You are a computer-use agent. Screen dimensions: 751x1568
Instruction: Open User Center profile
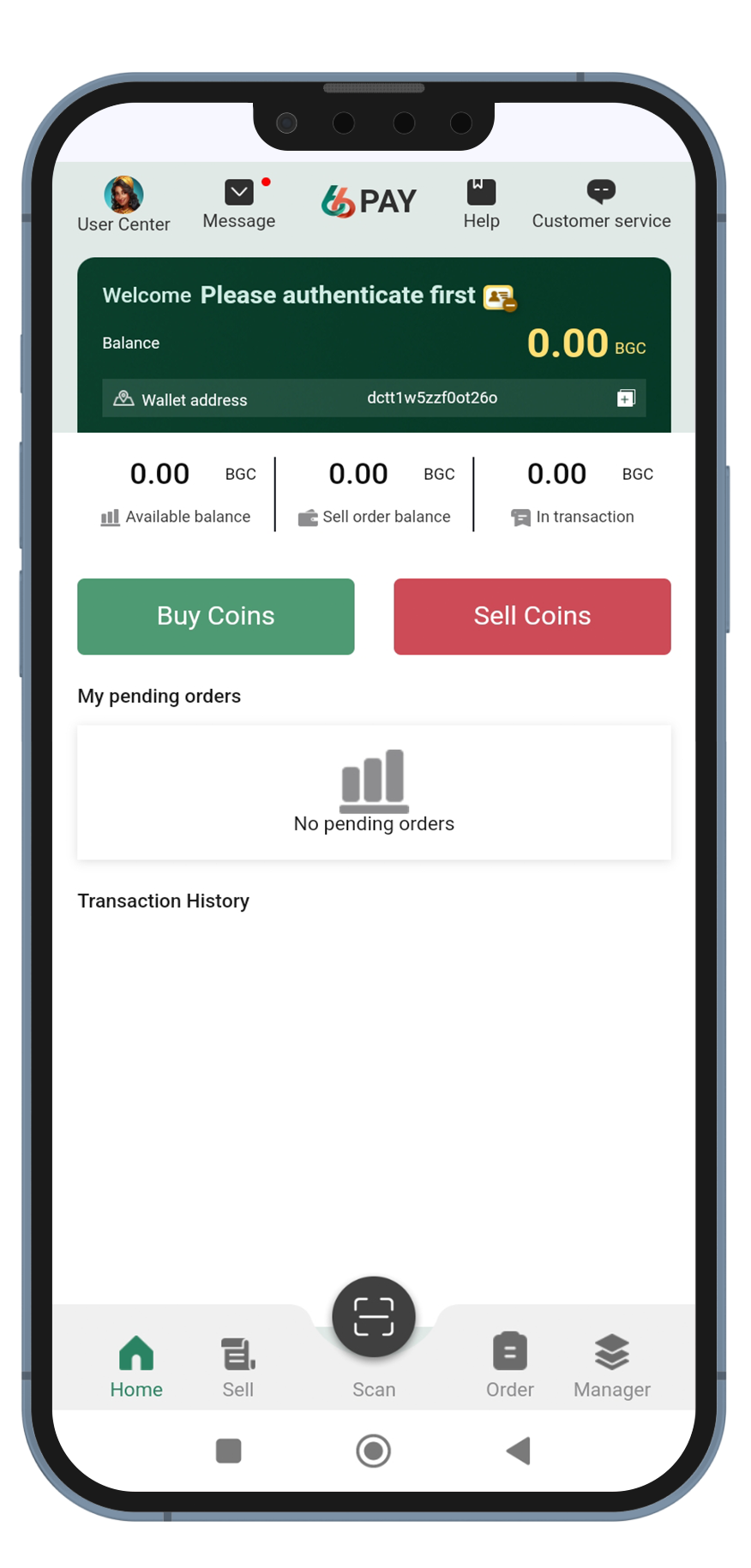[x=123, y=205]
